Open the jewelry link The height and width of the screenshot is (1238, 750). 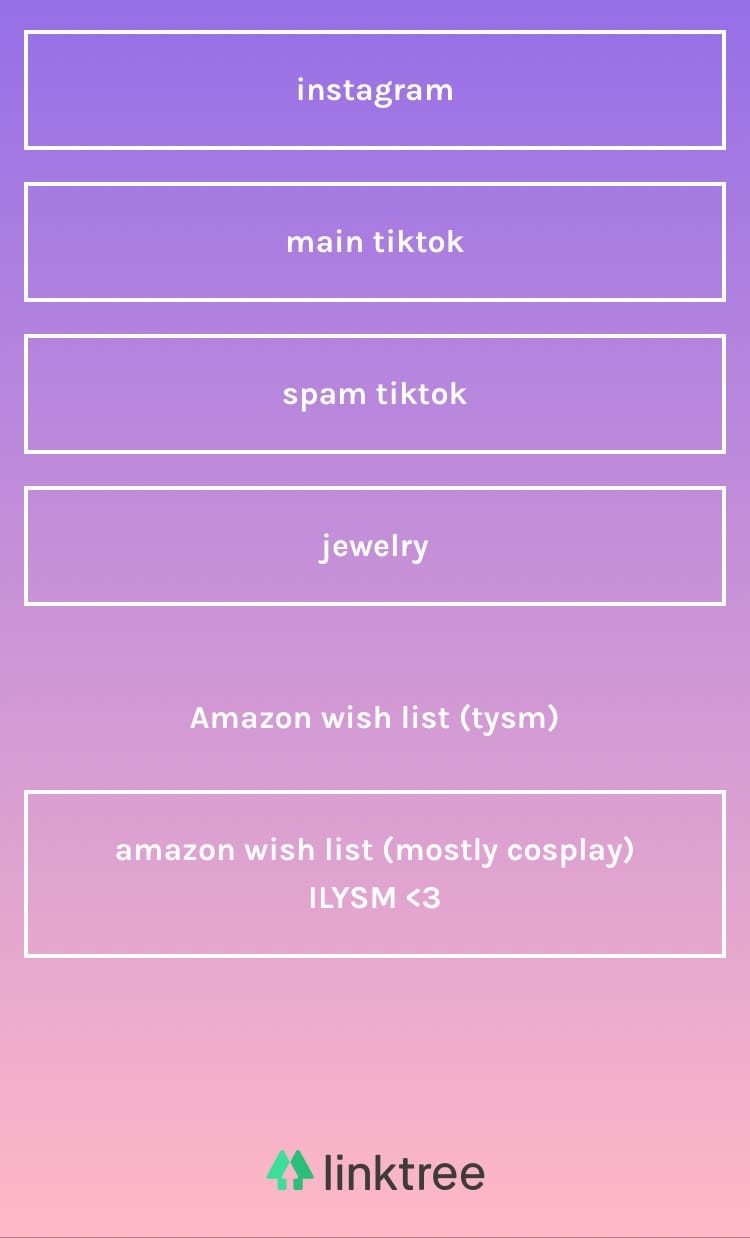pos(375,546)
